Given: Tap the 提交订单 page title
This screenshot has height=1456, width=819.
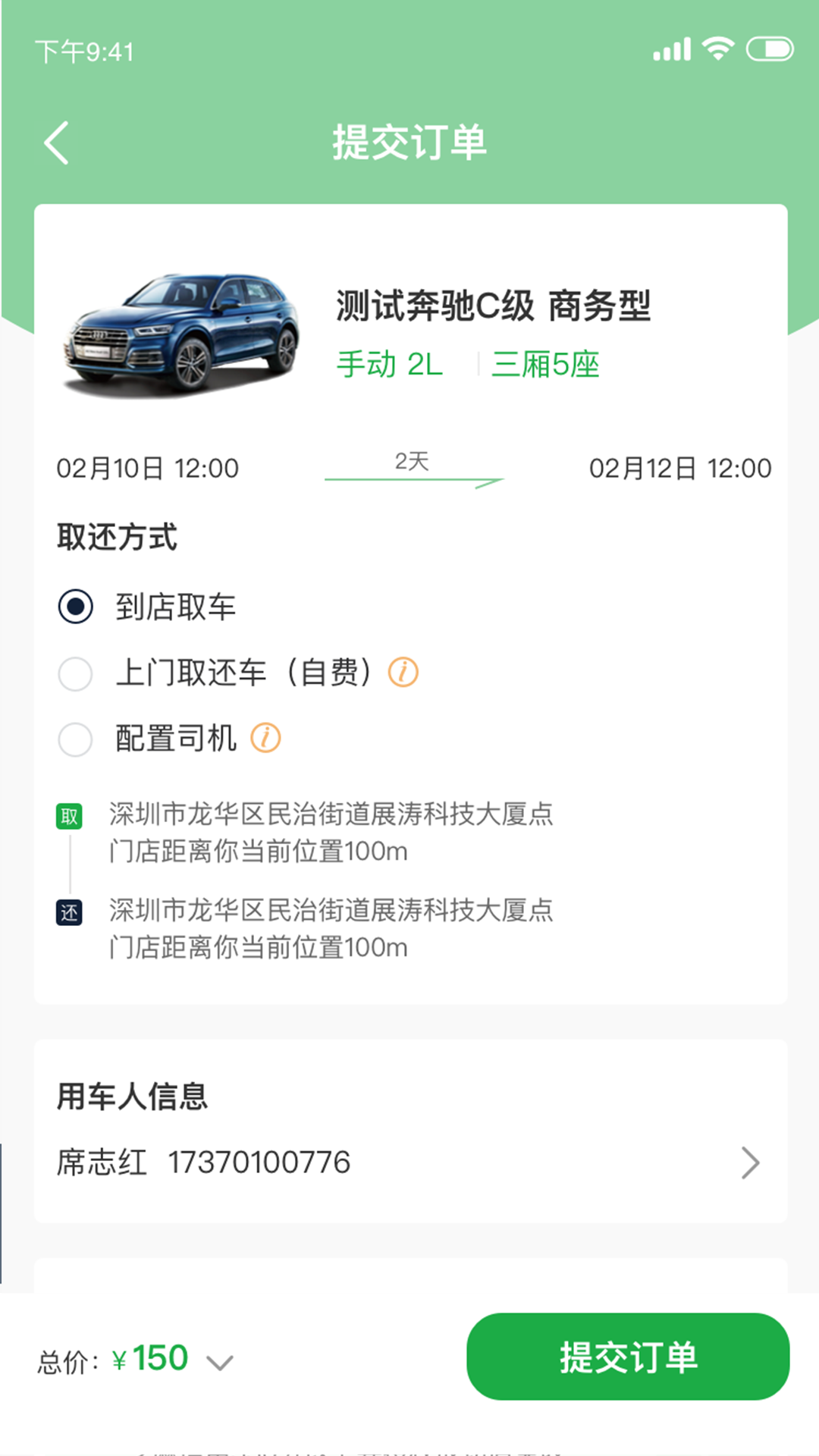Looking at the screenshot, I should click(x=409, y=144).
